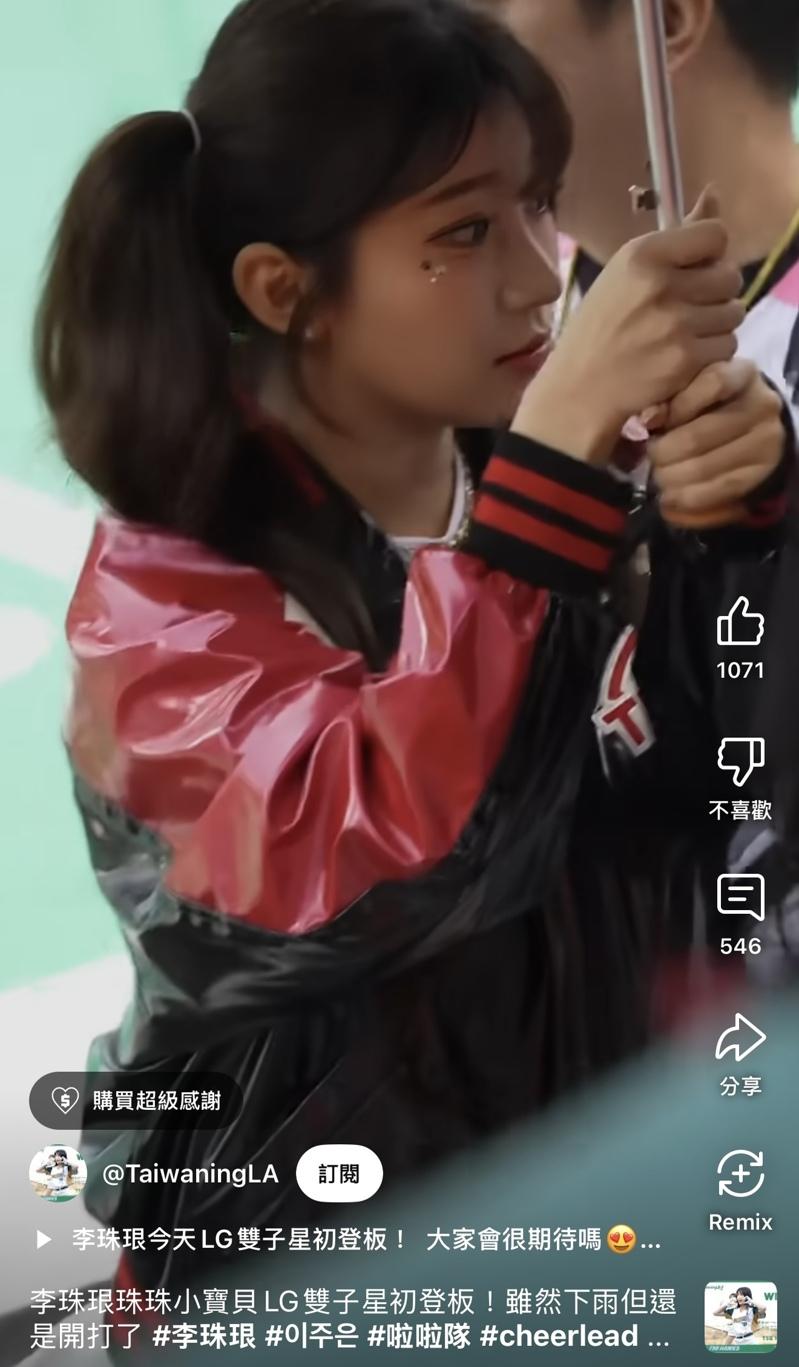Like this Short video
799x1367 pixels.
coord(740,622)
